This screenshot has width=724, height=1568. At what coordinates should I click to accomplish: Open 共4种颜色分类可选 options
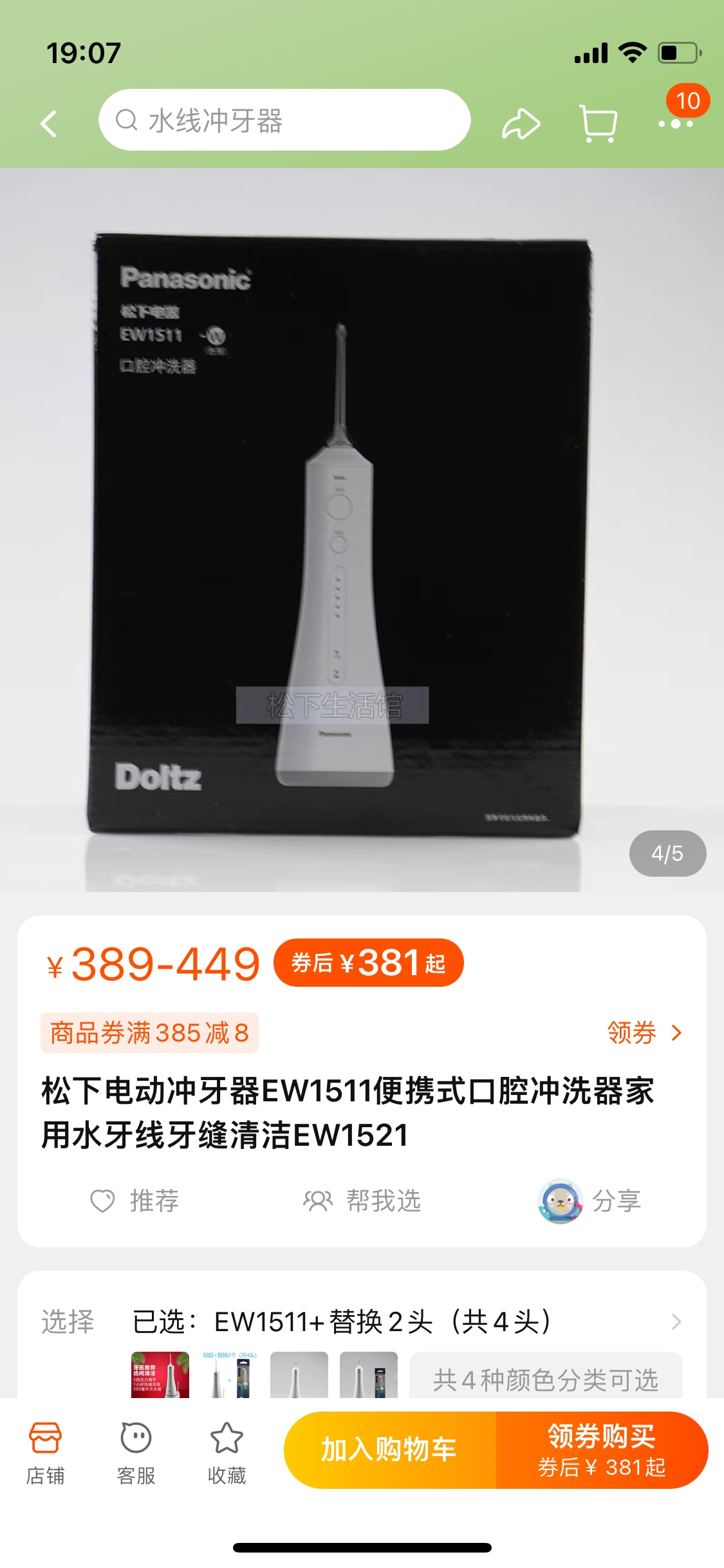(x=545, y=1379)
